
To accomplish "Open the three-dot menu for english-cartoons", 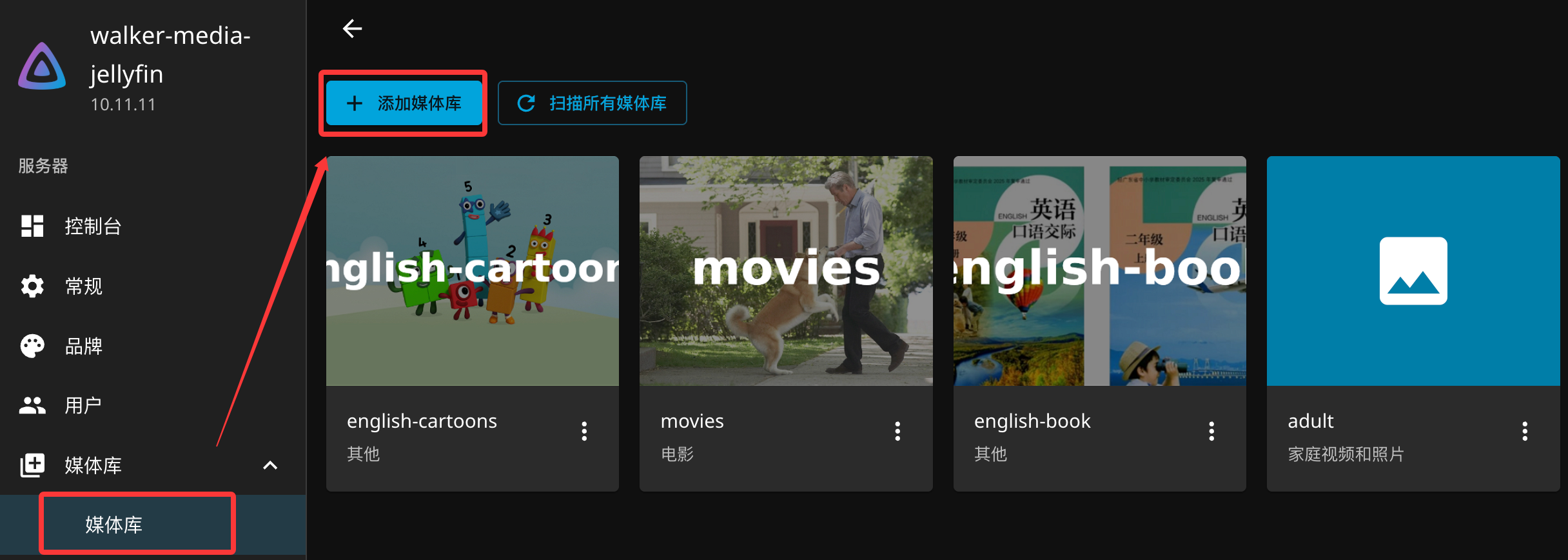I will pyautogui.click(x=584, y=431).
